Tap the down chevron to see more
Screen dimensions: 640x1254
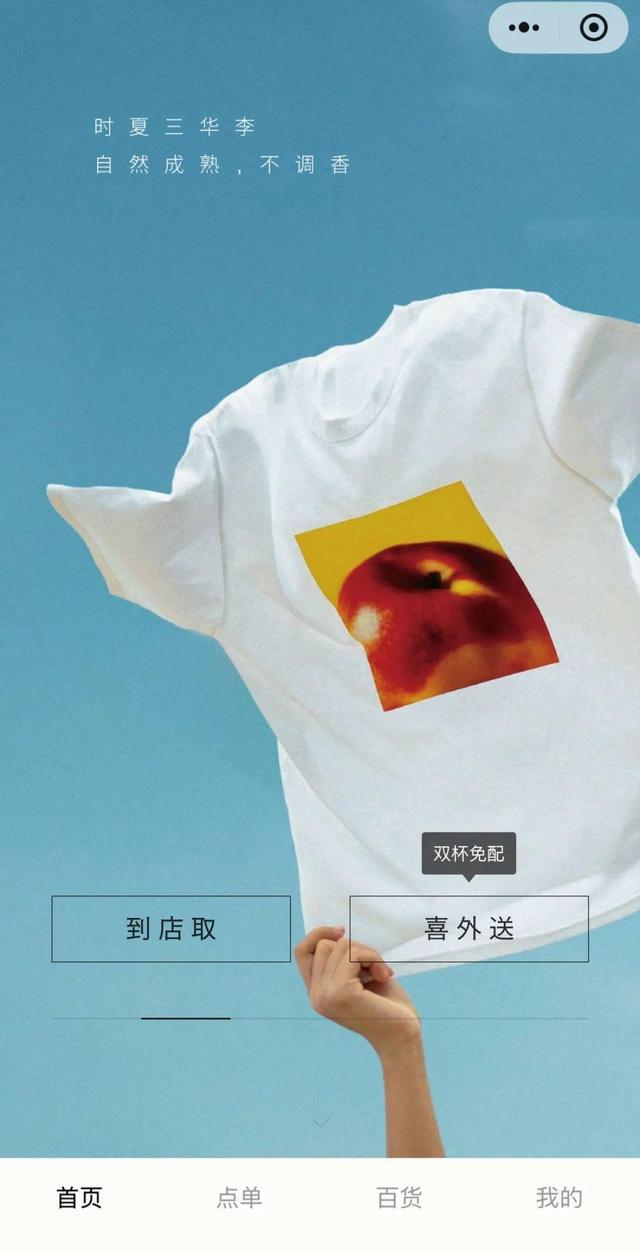pos(320,1123)
